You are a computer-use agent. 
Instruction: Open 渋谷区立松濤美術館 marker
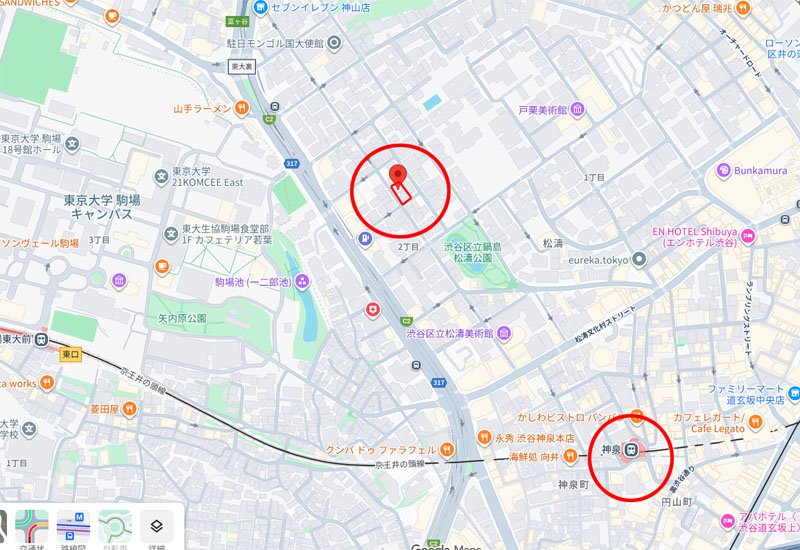point(504,332)
